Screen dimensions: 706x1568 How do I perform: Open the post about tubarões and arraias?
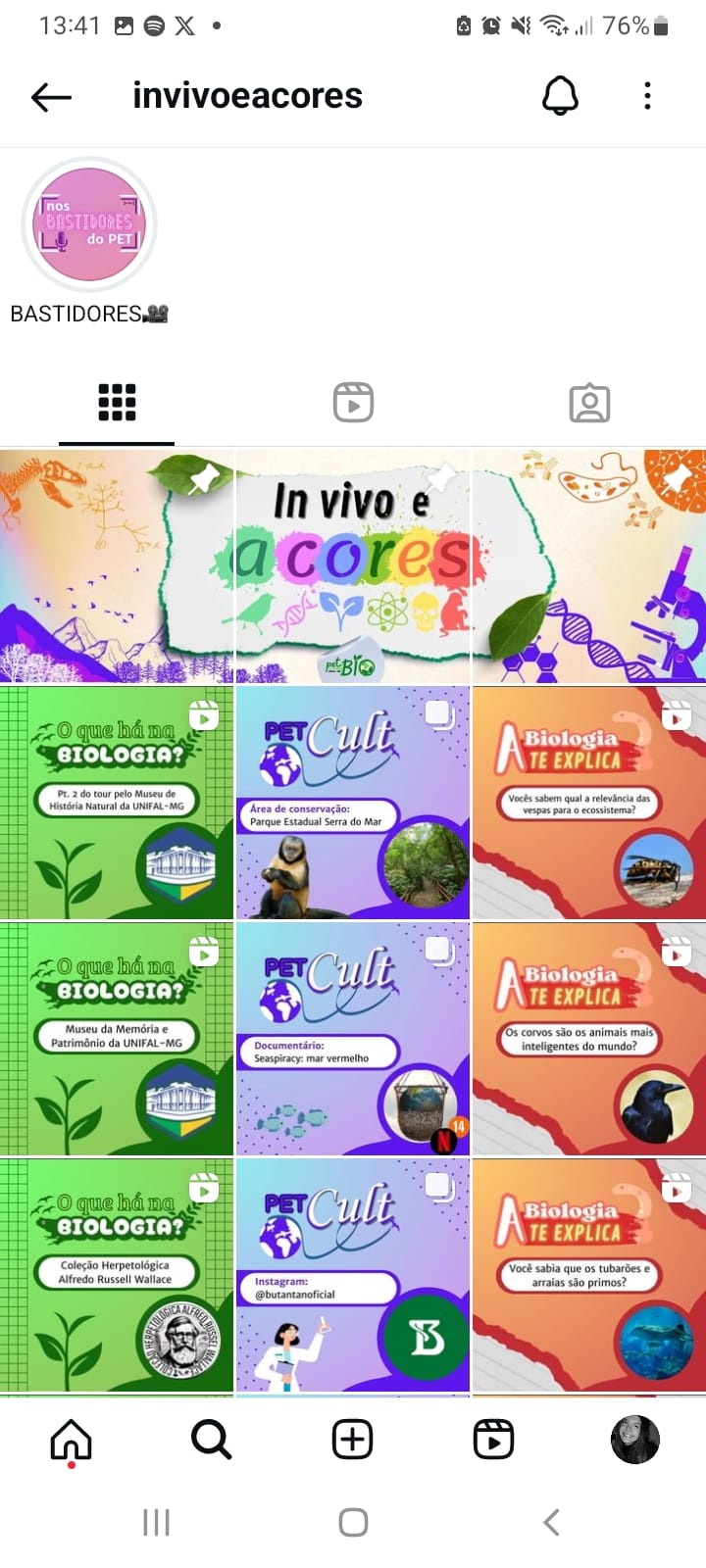[589, 1275]
